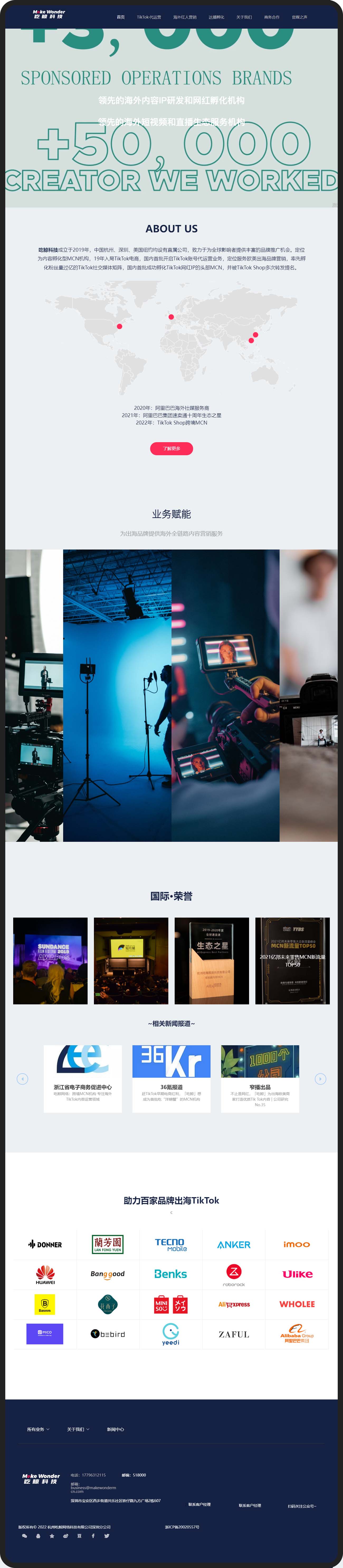Go to TikTok代运营 page
This screenshot has height=1568, width=343.
click(x=149, y=17)
